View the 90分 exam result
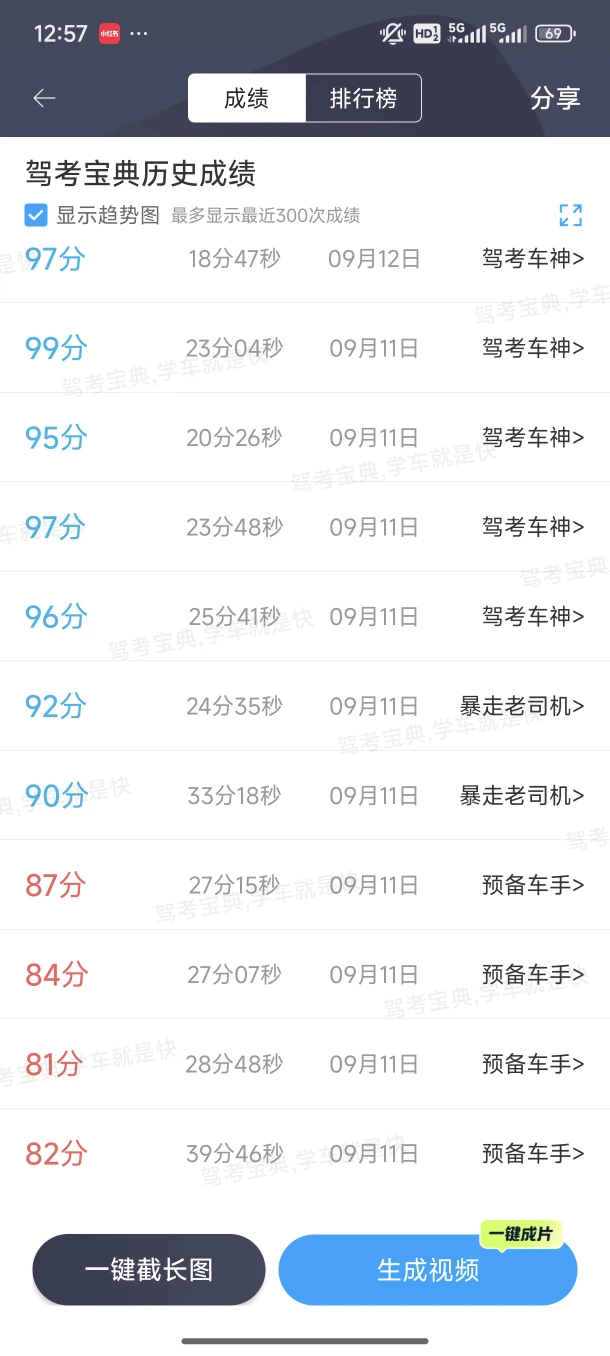The width and height of the screenshot is (610, 1356). [304, 796]
